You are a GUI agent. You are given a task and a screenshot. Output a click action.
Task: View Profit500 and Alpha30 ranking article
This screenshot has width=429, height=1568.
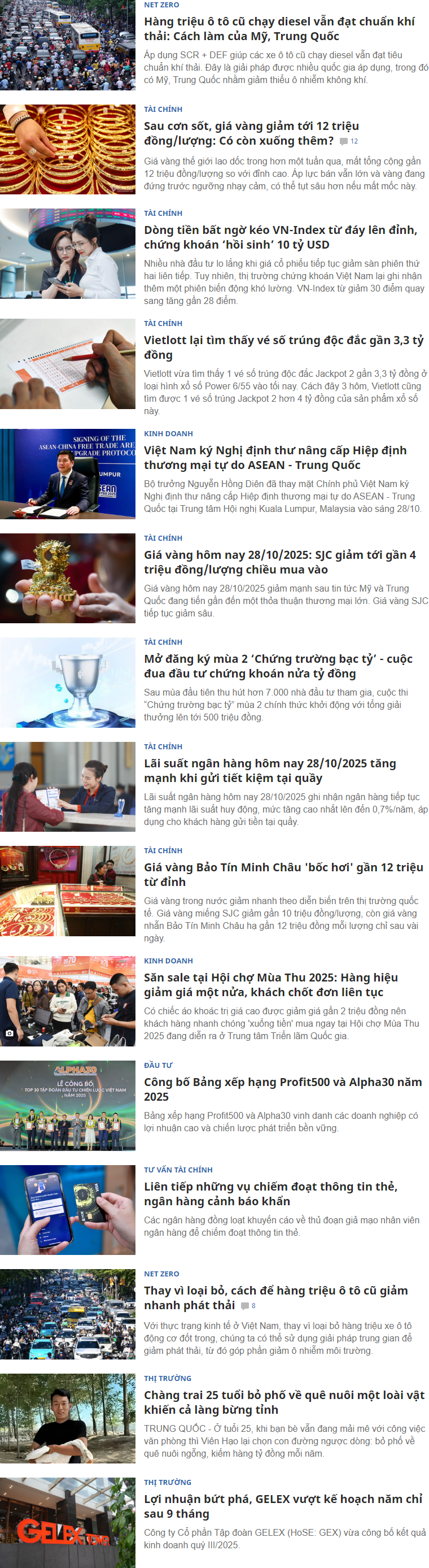282,1089
